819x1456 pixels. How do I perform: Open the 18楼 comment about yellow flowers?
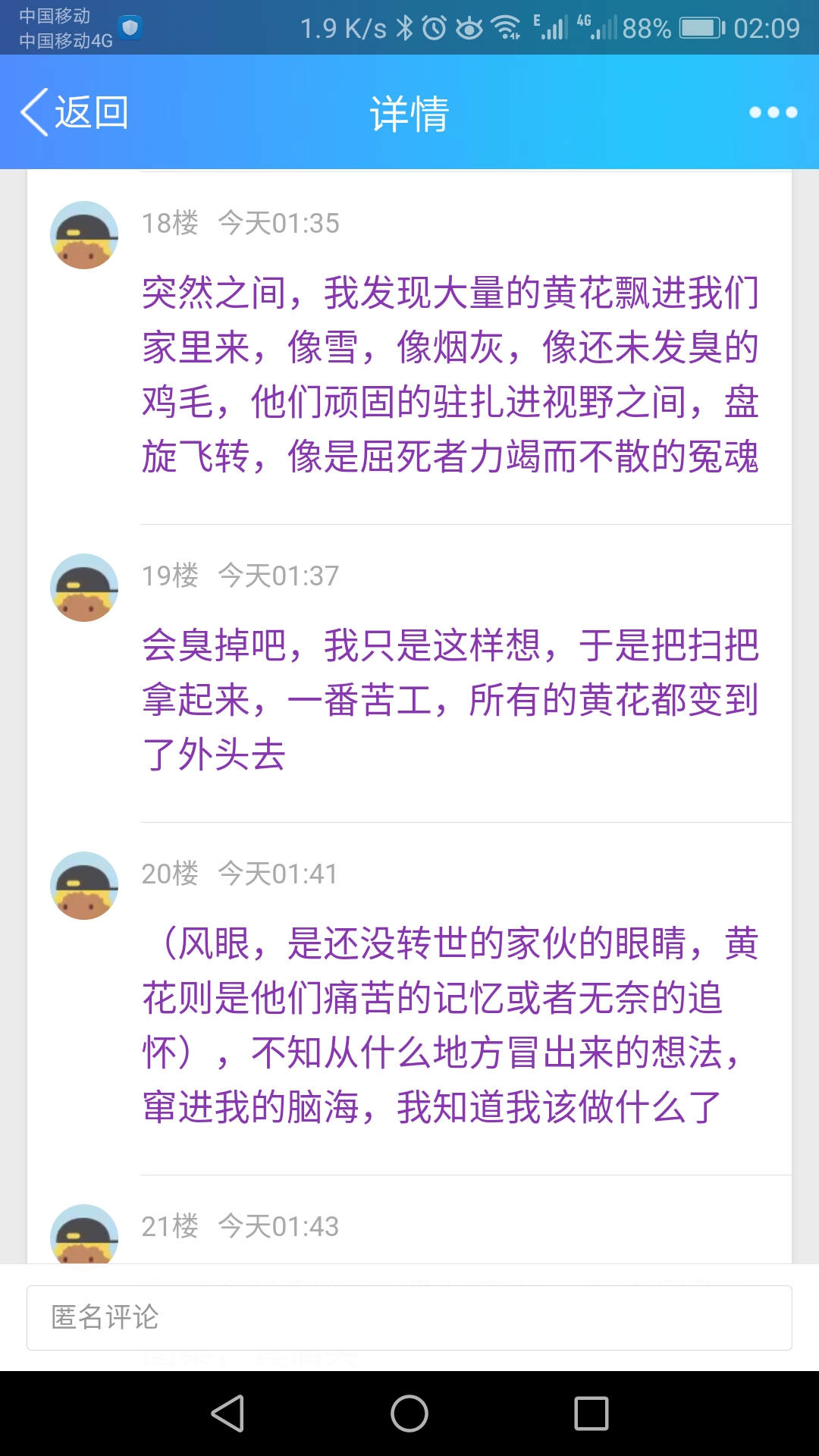(x=450, y=375)
